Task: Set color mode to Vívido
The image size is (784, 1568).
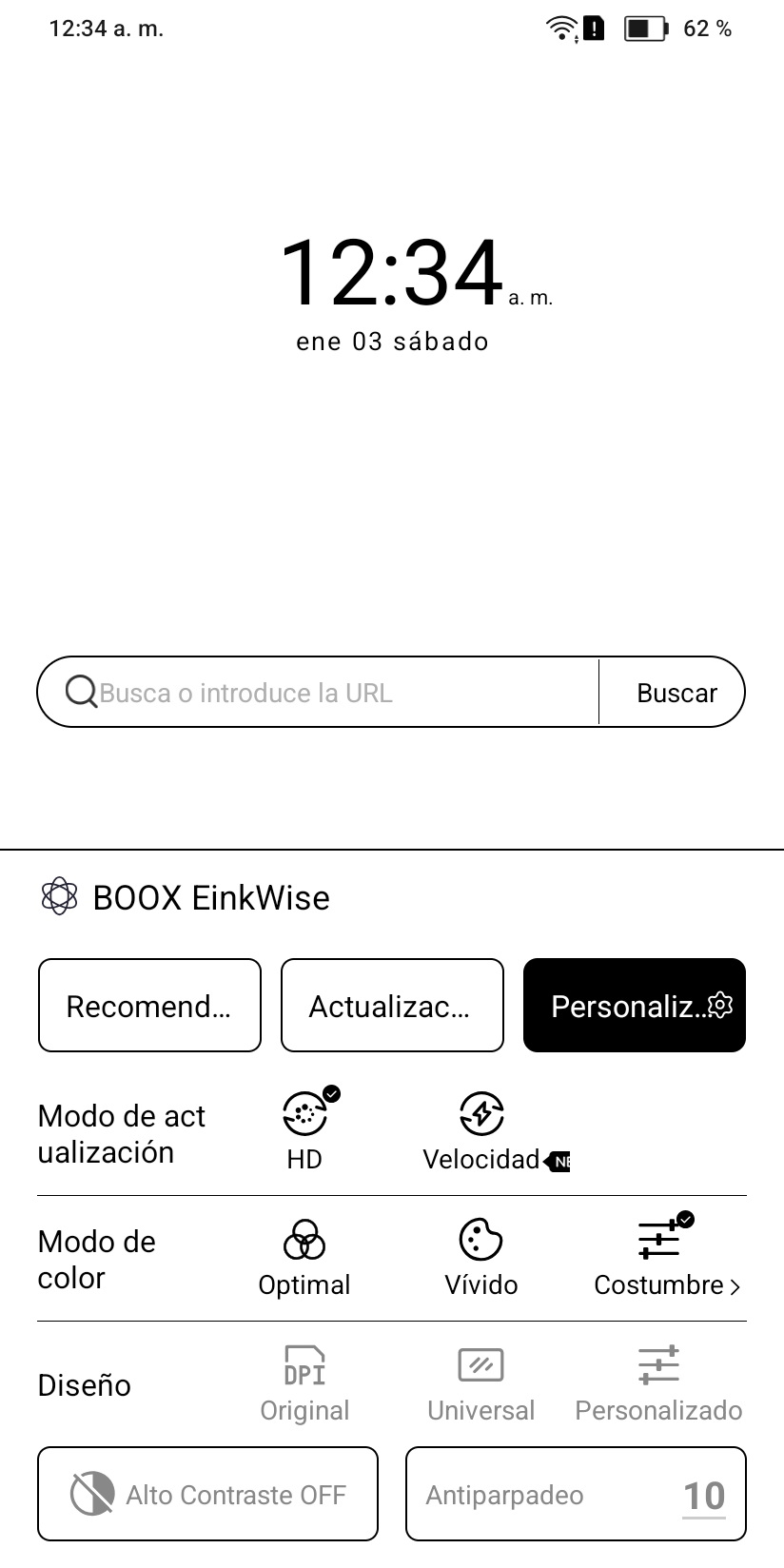Action: (x=481, y=1257)
